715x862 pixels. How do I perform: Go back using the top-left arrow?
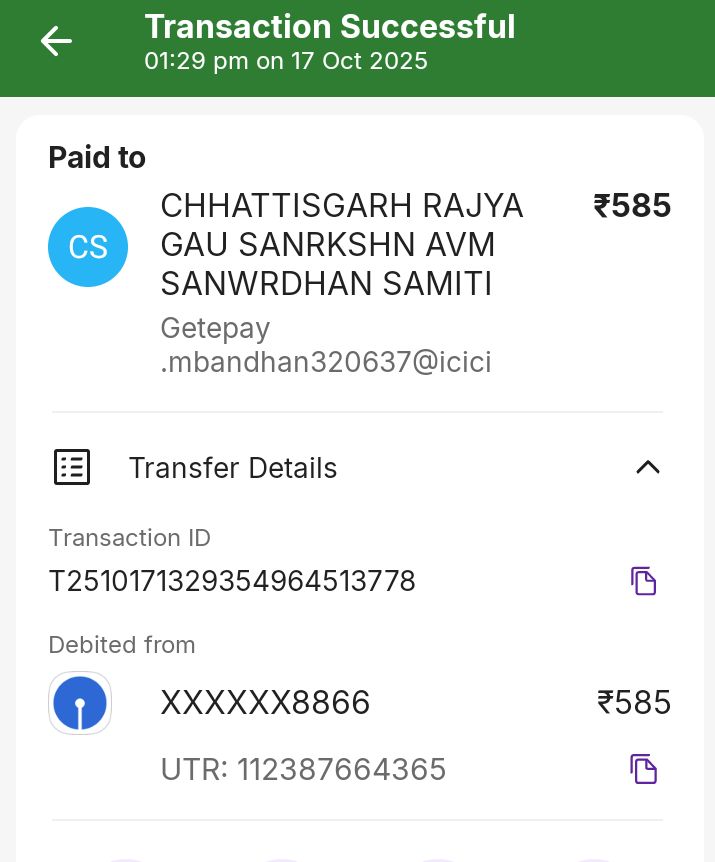[x=56, y=41]
